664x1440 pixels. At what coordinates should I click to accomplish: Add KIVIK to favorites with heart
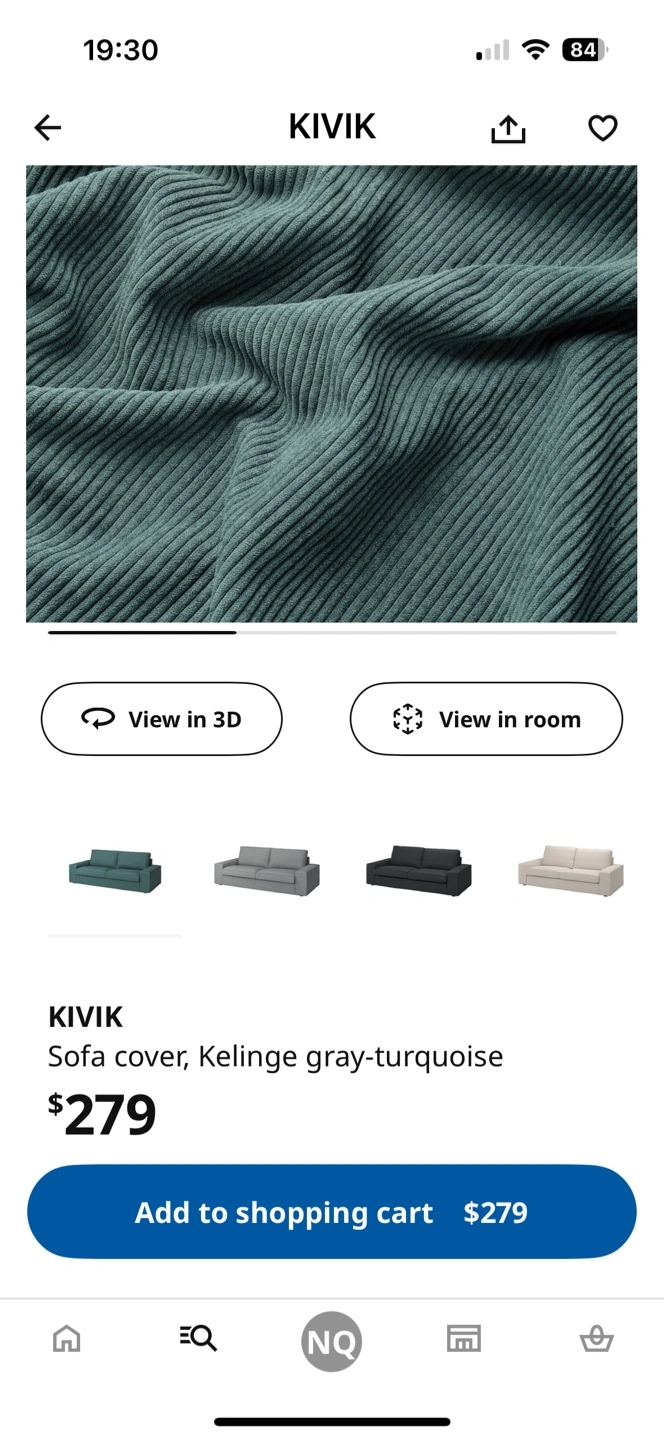(x=602, y=128)
